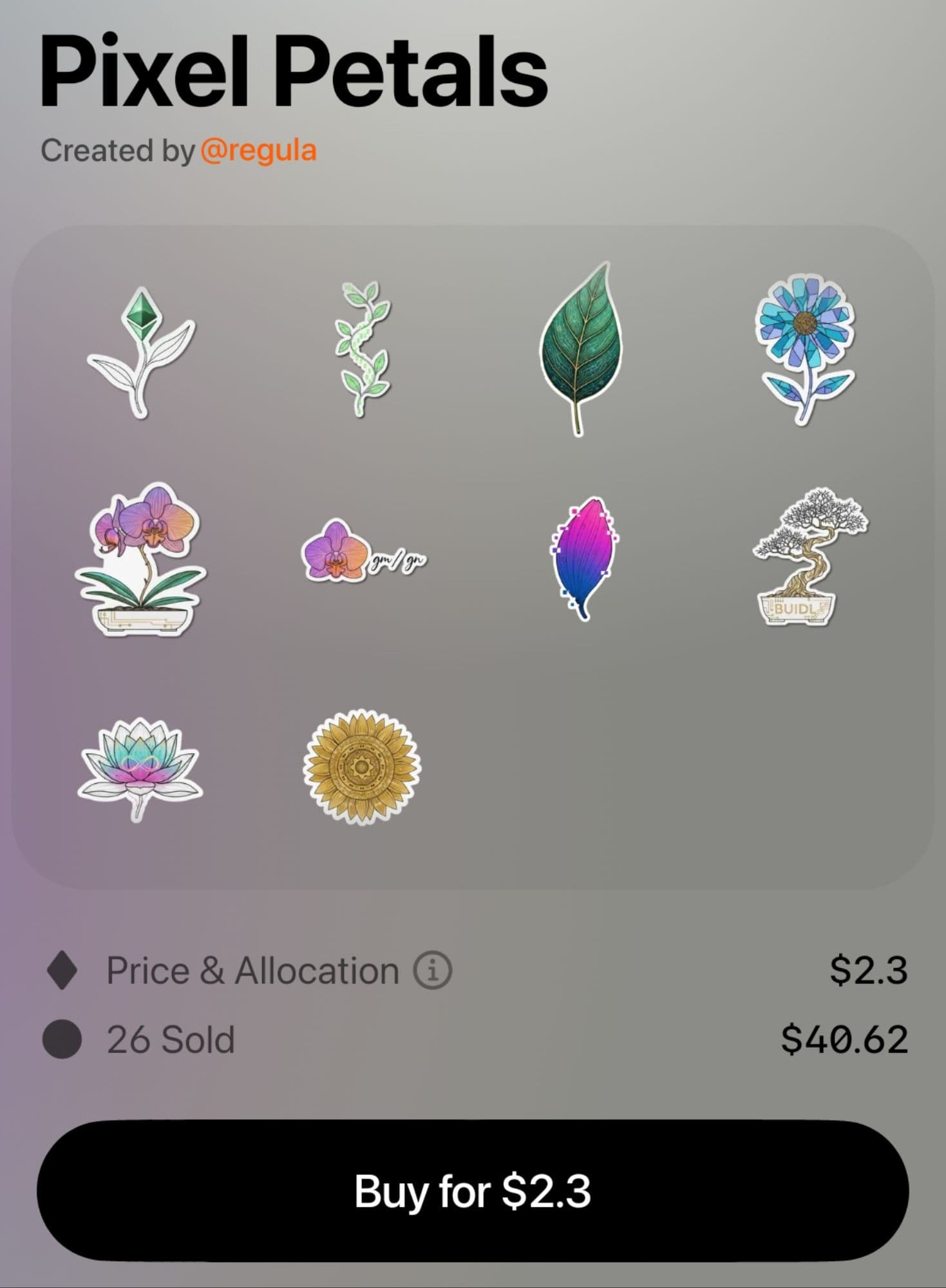
Task: Select the potted orchid sticker
Action: click(141, 558)
